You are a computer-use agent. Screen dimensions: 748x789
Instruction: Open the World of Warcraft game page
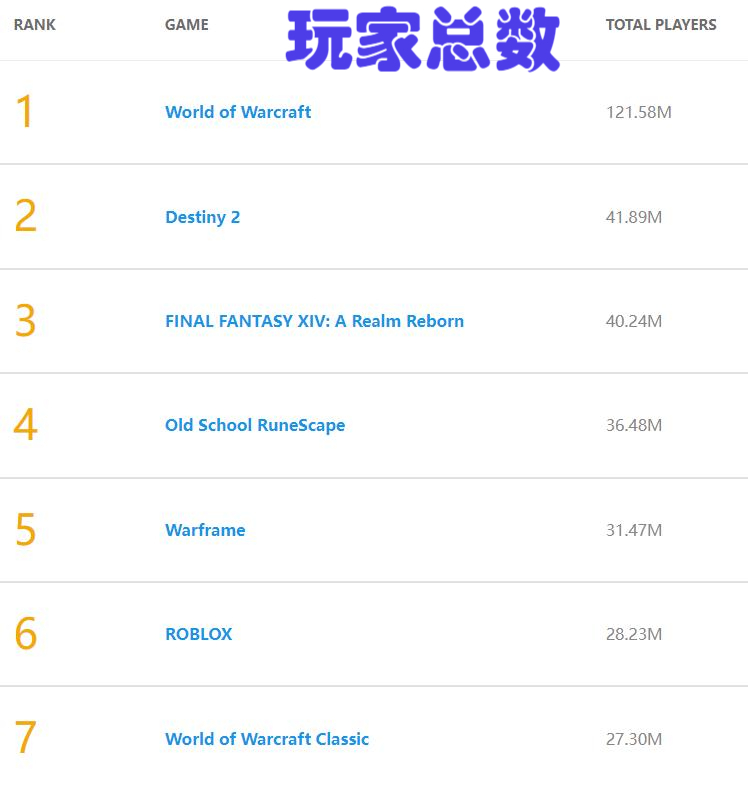(238, 112)
